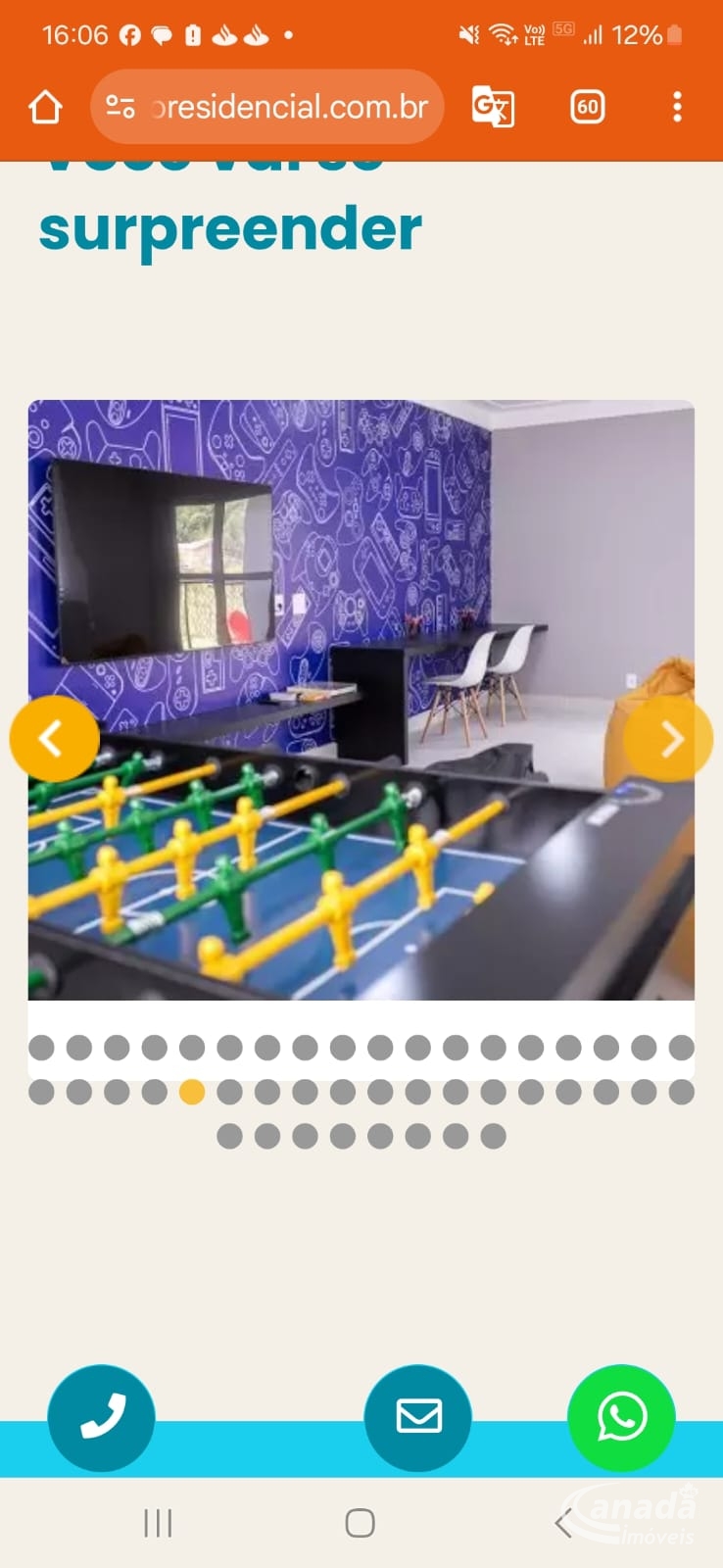Go back using the system navigation arrow

point(563,1523)
